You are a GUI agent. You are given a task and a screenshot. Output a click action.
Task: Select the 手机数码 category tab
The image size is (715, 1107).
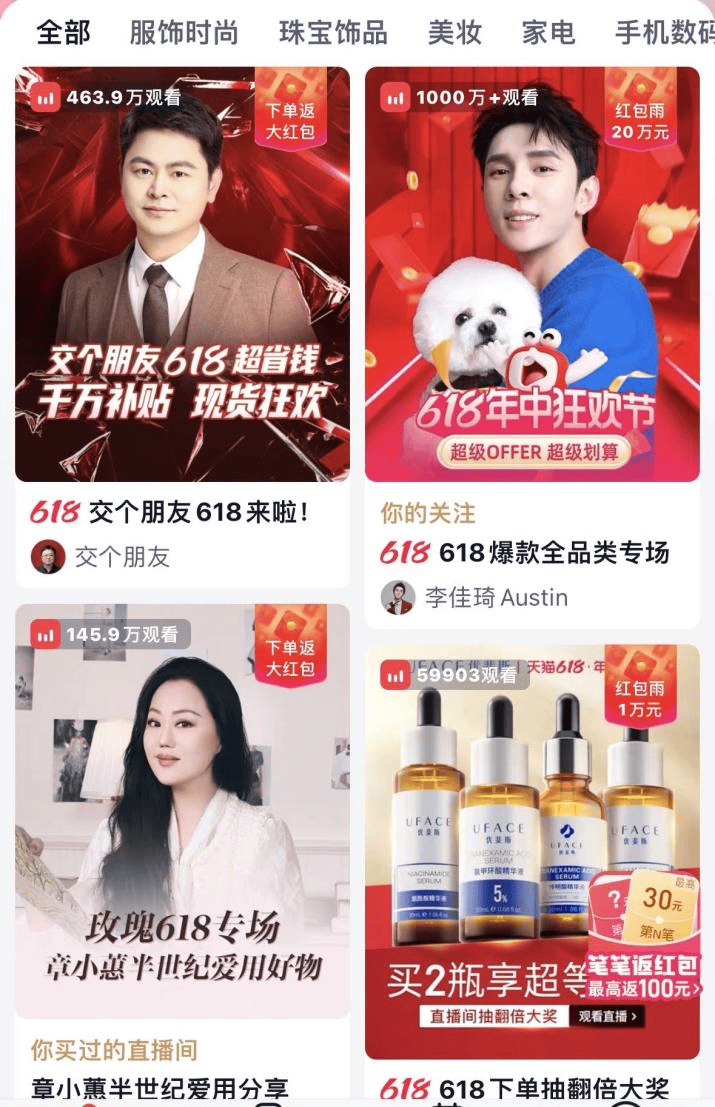tap(664, 32)
